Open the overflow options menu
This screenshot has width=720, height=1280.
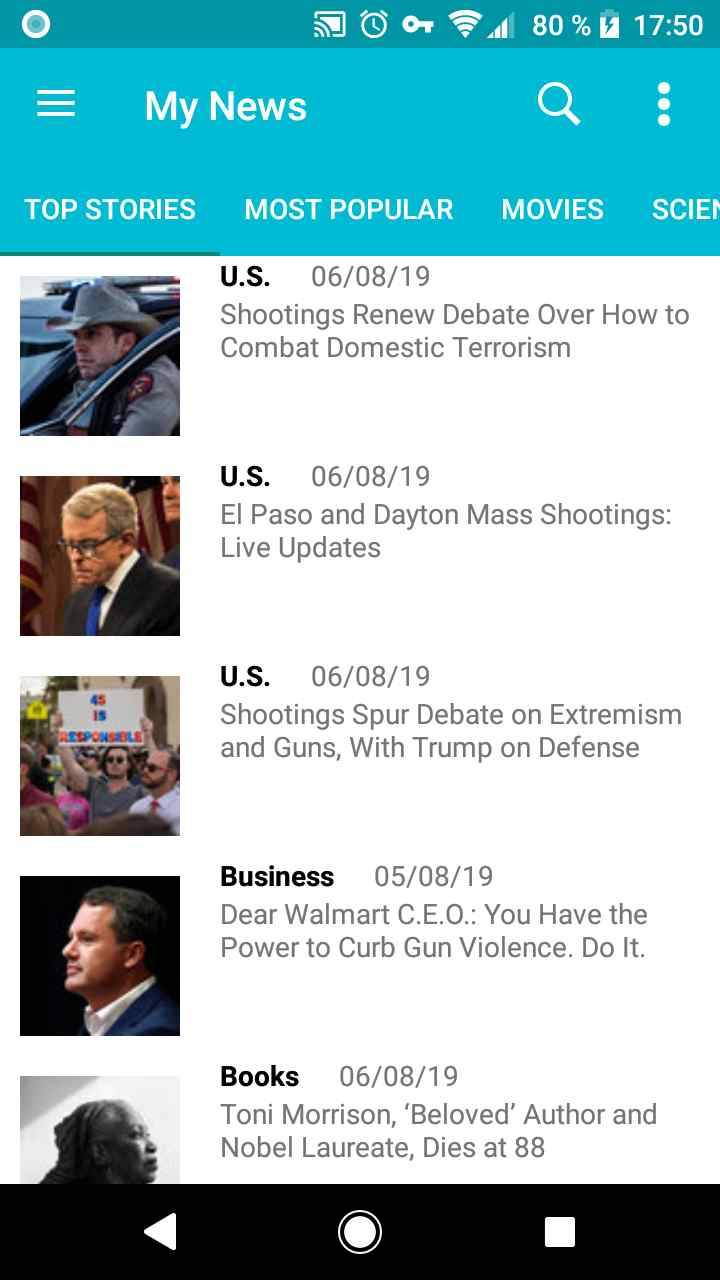click(663, 104)
